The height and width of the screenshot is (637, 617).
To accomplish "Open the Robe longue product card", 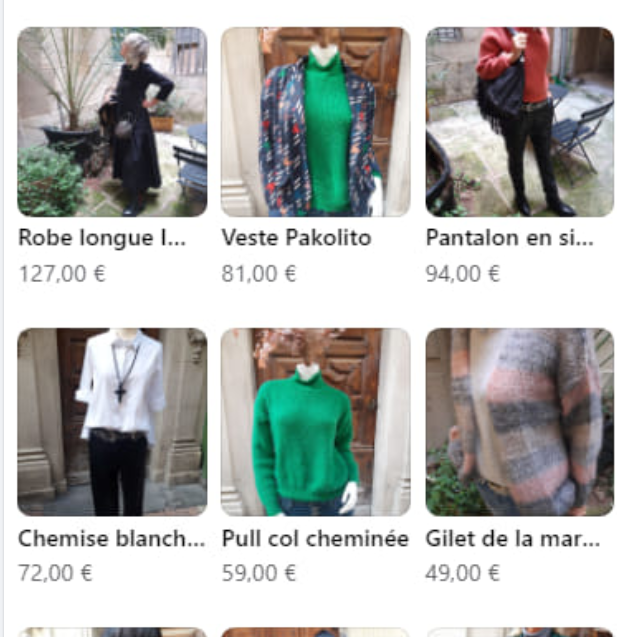I will (x=112, y=122).
